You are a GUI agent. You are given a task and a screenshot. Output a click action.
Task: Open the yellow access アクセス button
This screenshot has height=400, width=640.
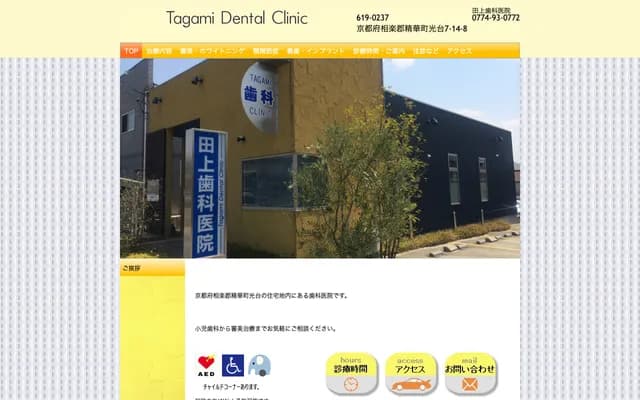pyautogui.click(x=410, y=373)
